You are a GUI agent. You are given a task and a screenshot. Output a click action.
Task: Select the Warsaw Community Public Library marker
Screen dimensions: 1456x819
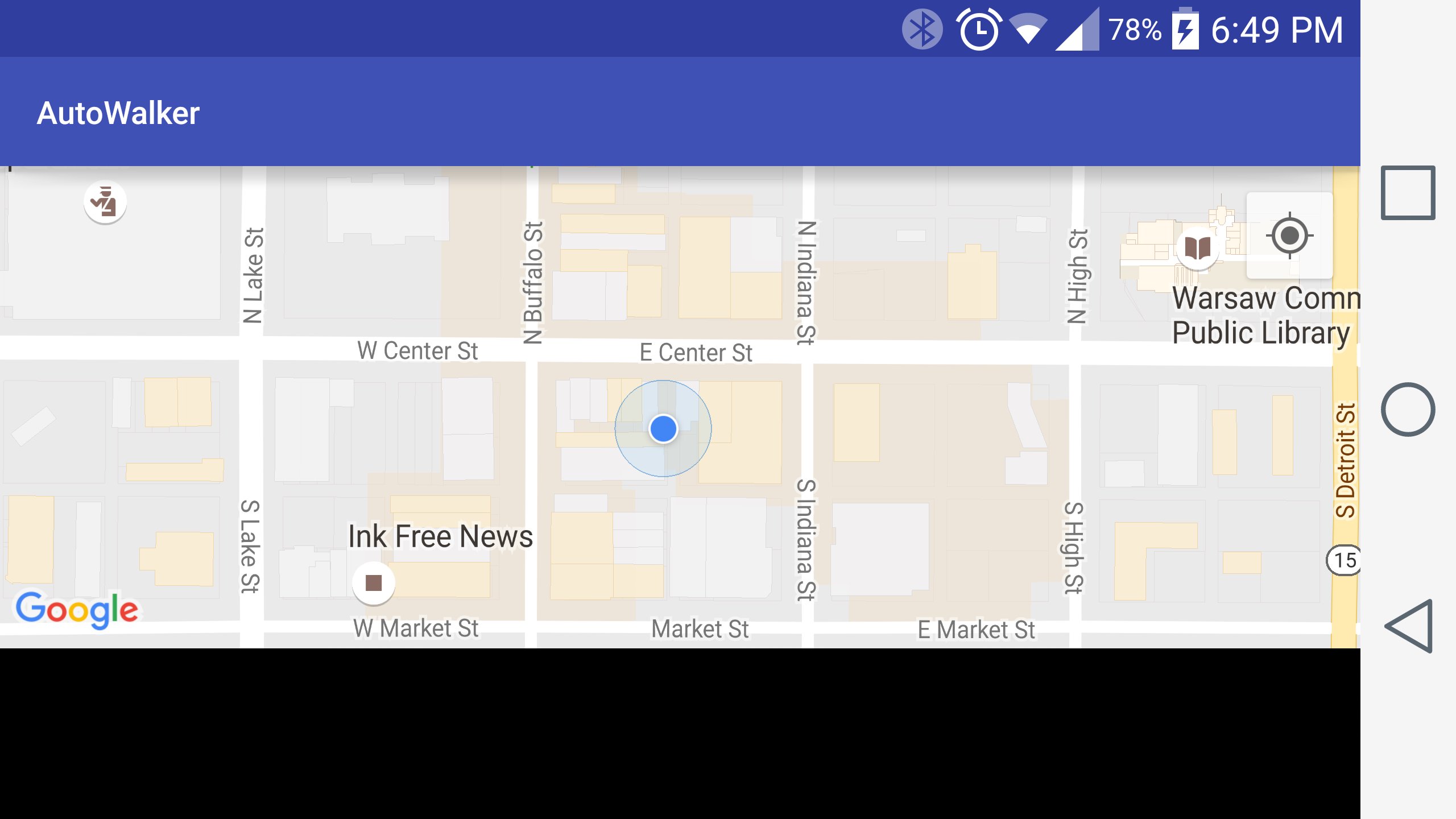(x=1197, y=248)
